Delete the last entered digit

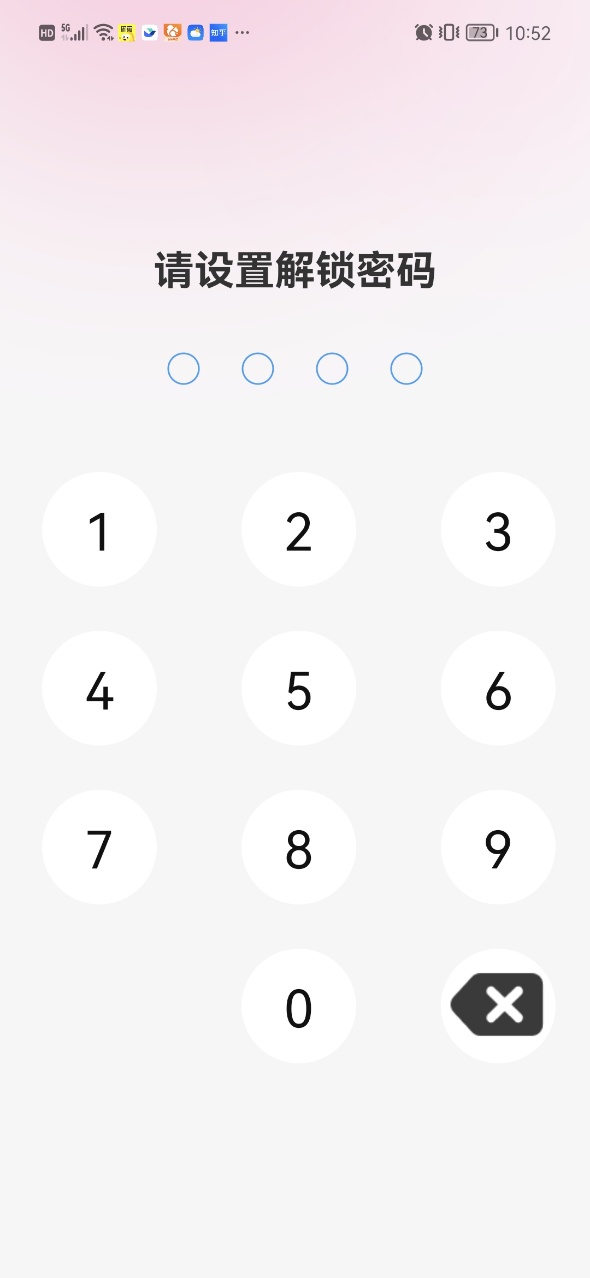coord(498,1005)
